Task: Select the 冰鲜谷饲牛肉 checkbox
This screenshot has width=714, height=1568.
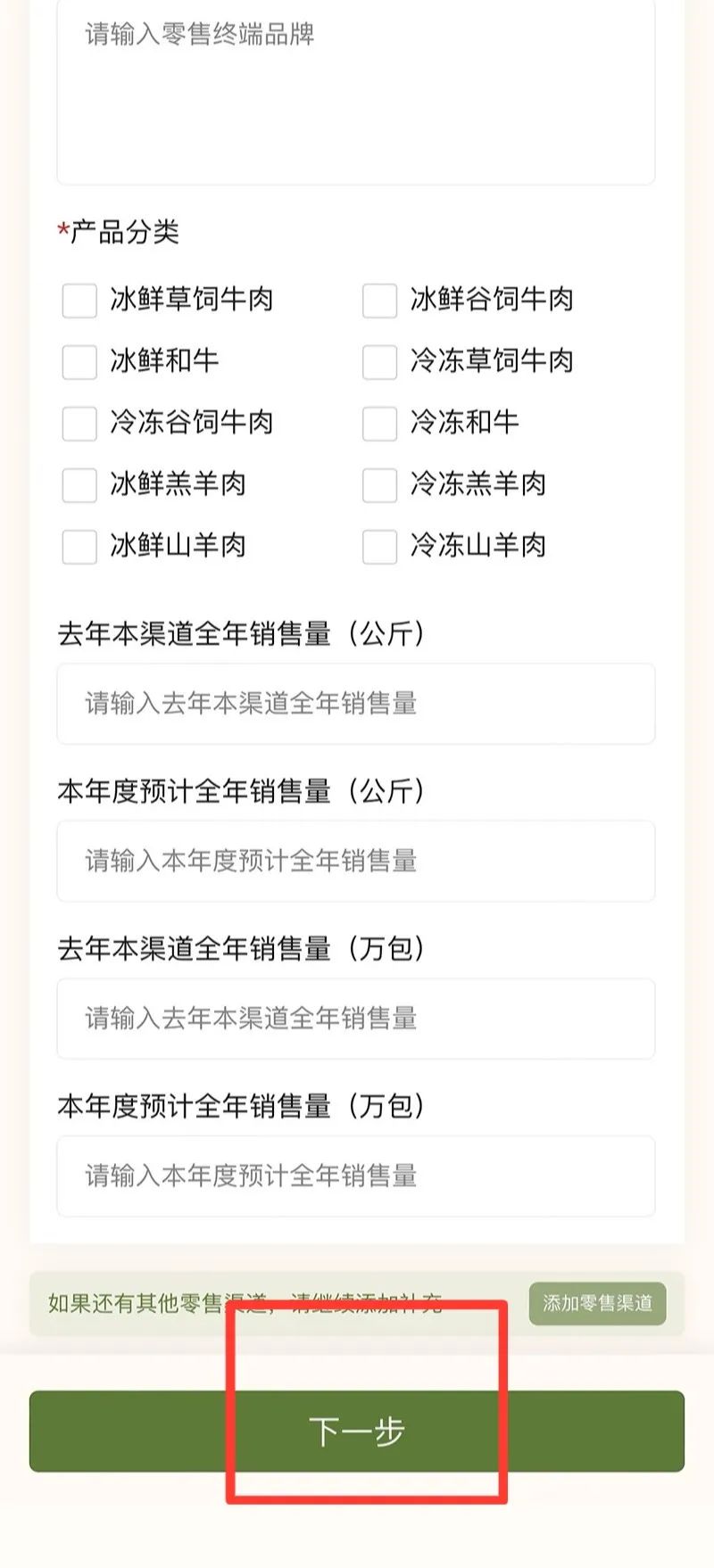Action: 379,301
